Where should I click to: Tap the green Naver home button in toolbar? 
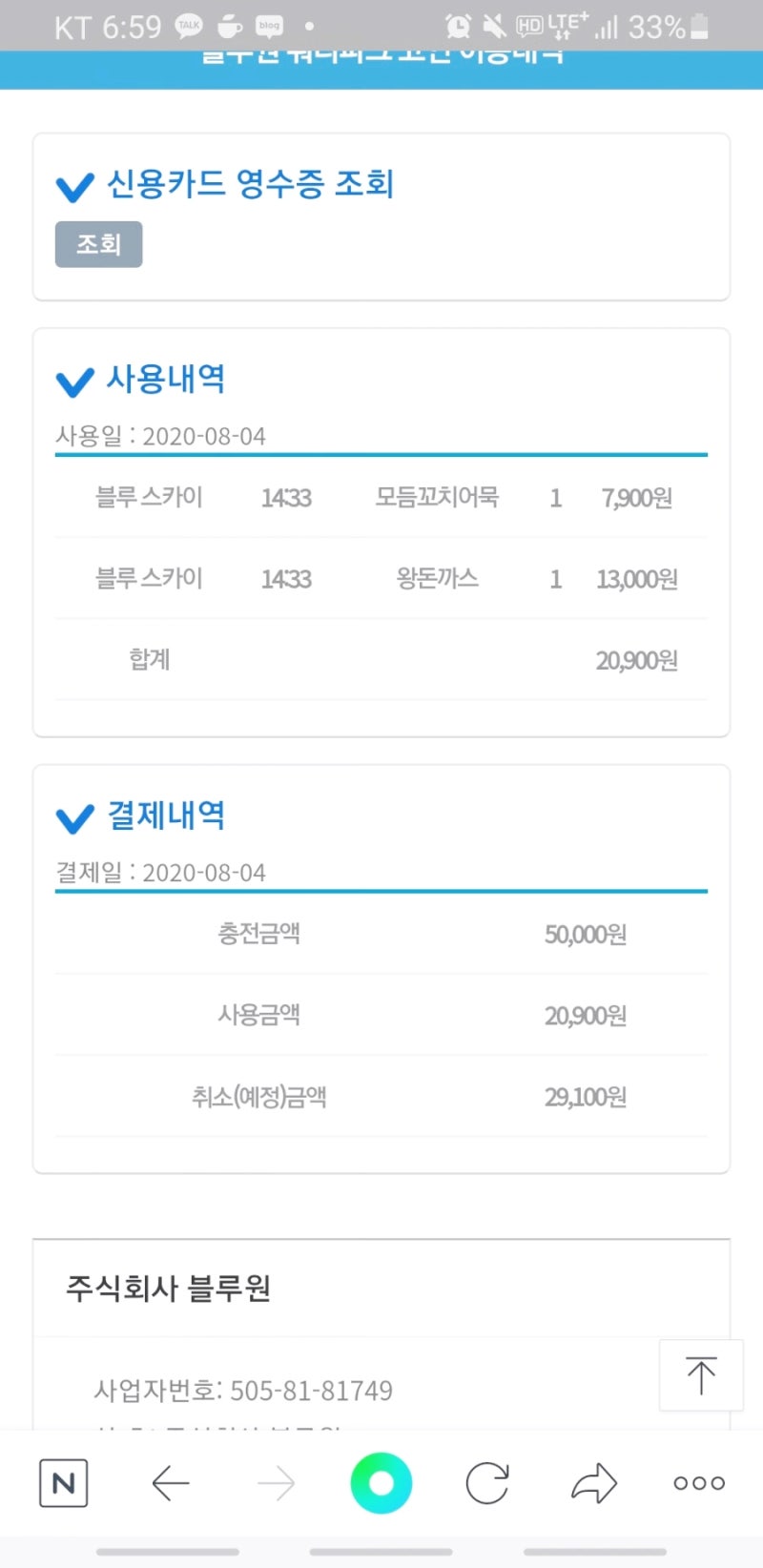pyautogui.click(x=381, y=1482)
